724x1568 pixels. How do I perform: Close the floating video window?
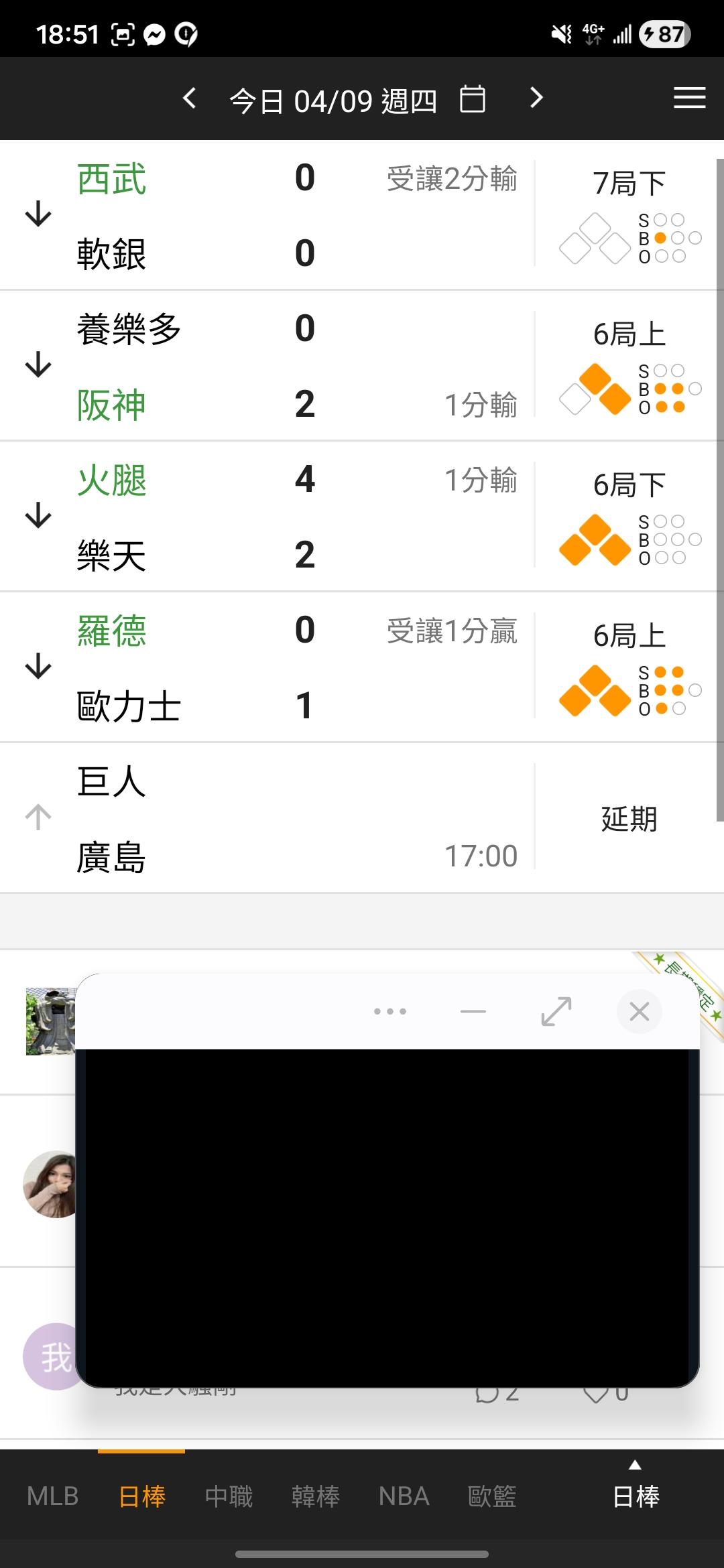[639, 1011]
